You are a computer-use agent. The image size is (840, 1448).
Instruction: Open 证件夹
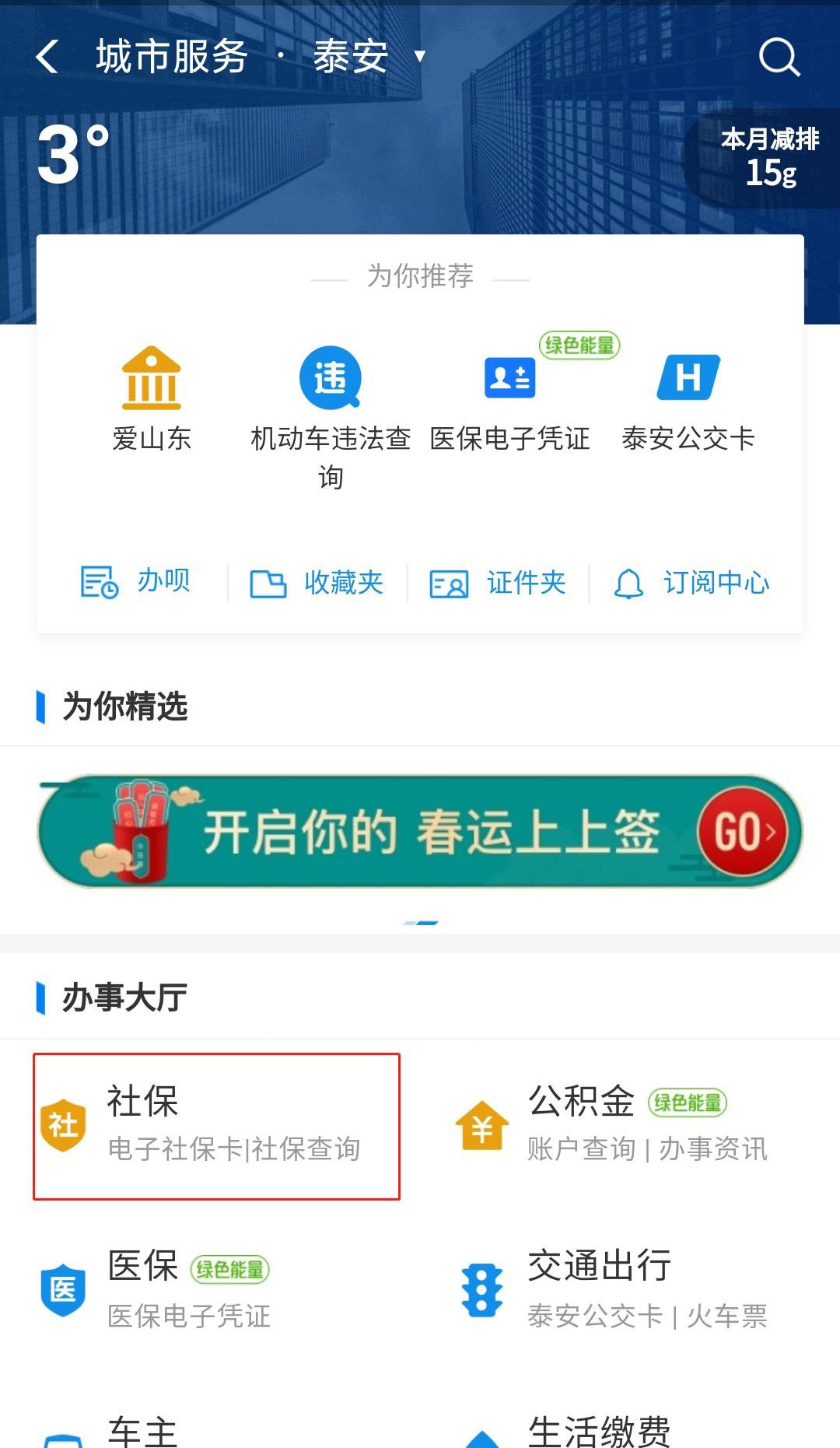click(x=498, y=583)
